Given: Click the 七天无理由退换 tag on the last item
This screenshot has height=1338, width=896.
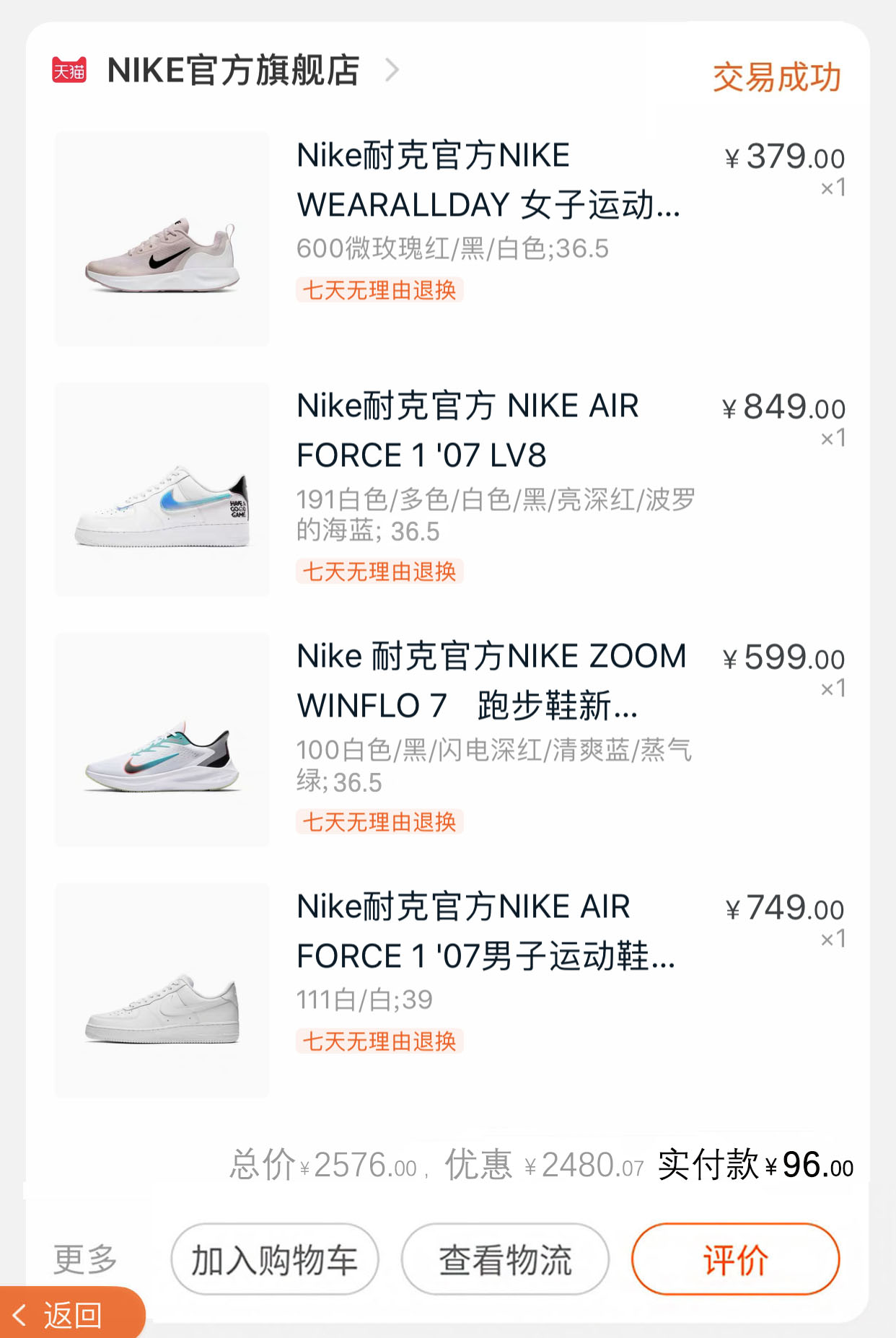Looking at the screenshot, I should tap(378, 1042).
